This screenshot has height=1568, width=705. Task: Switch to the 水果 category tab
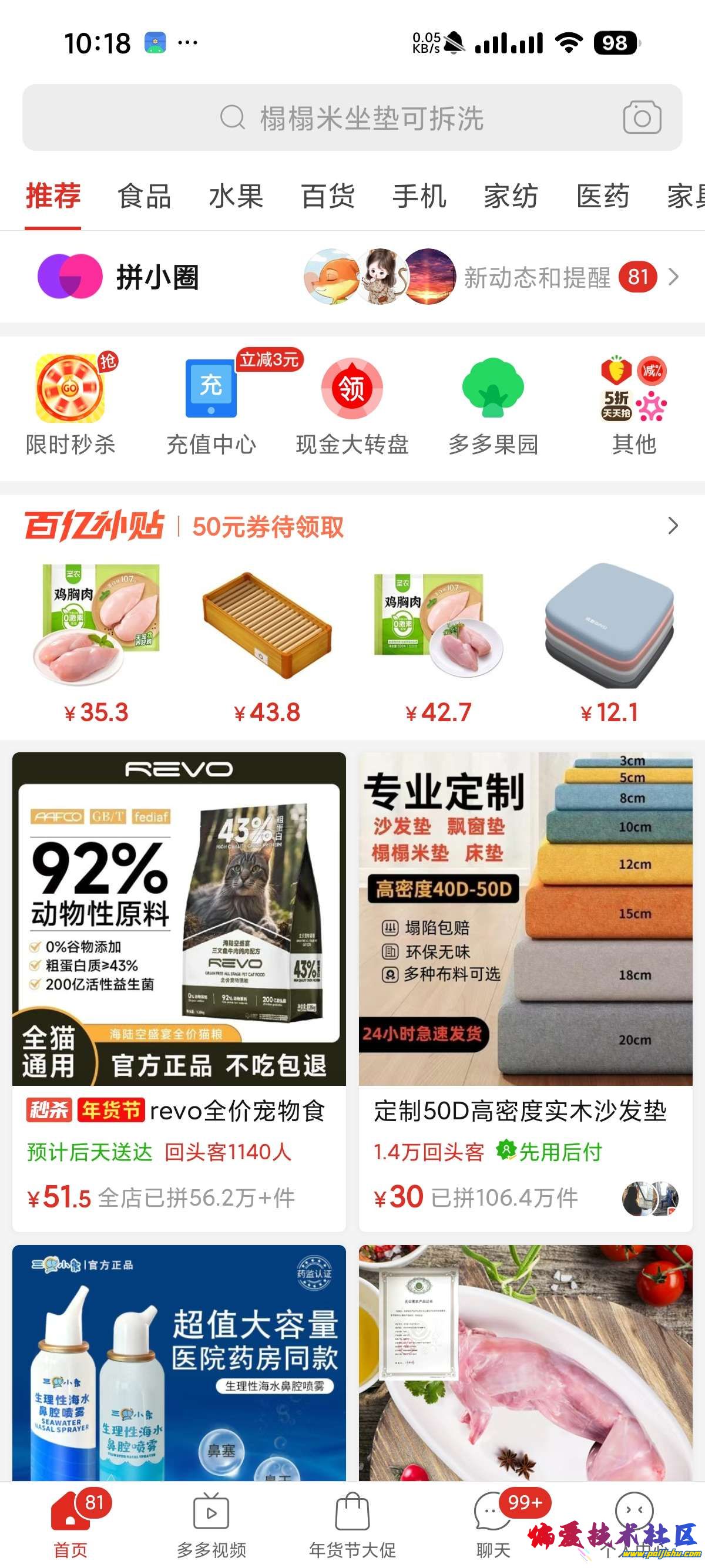[236, 197]
